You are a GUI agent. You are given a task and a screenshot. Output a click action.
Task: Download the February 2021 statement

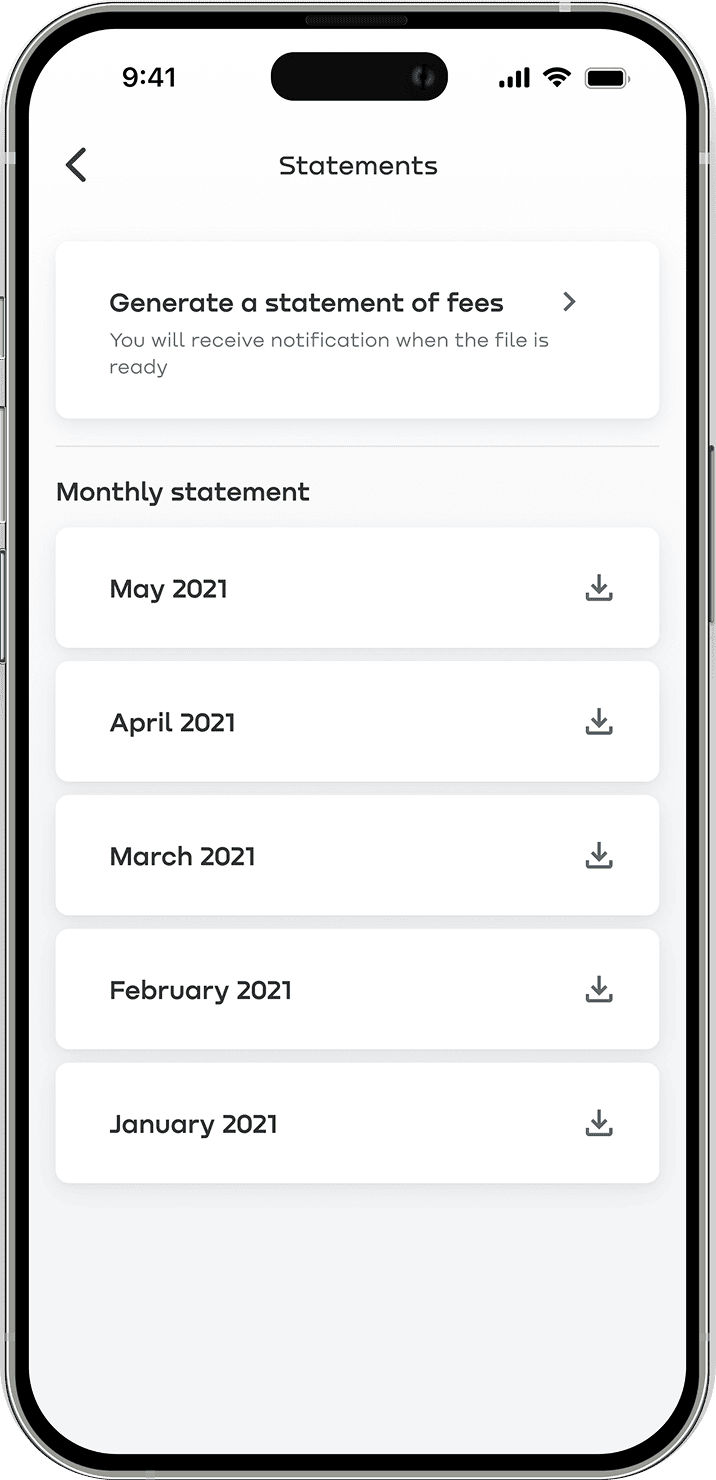(x=598, y=990)
